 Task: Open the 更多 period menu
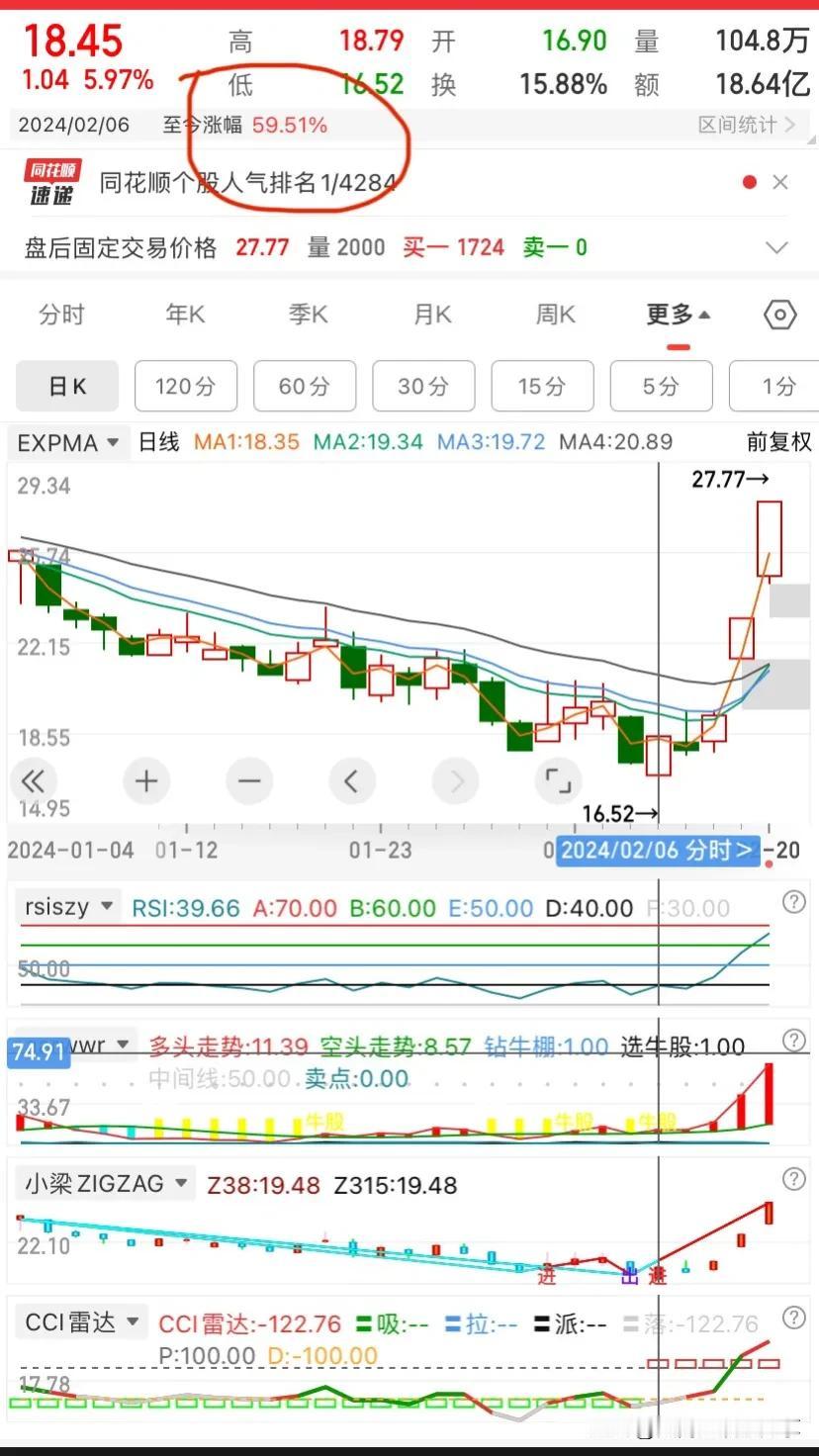tap(678, 315)
